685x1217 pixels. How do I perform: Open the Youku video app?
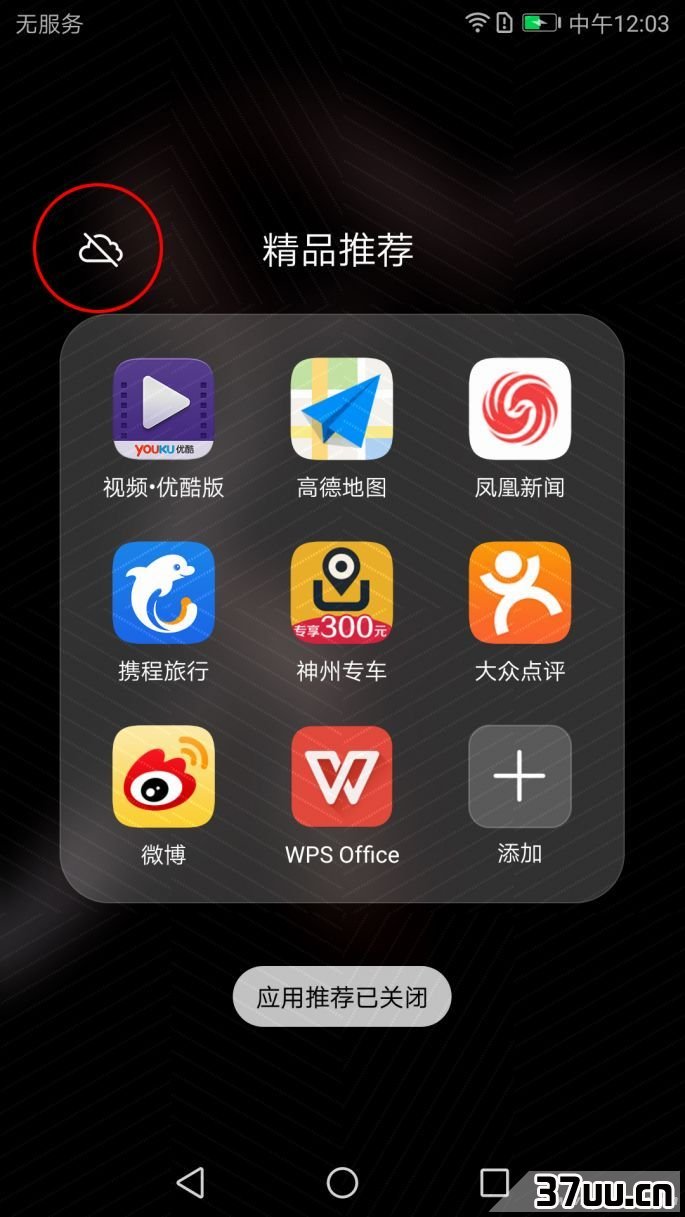click(x=163, y=409)
